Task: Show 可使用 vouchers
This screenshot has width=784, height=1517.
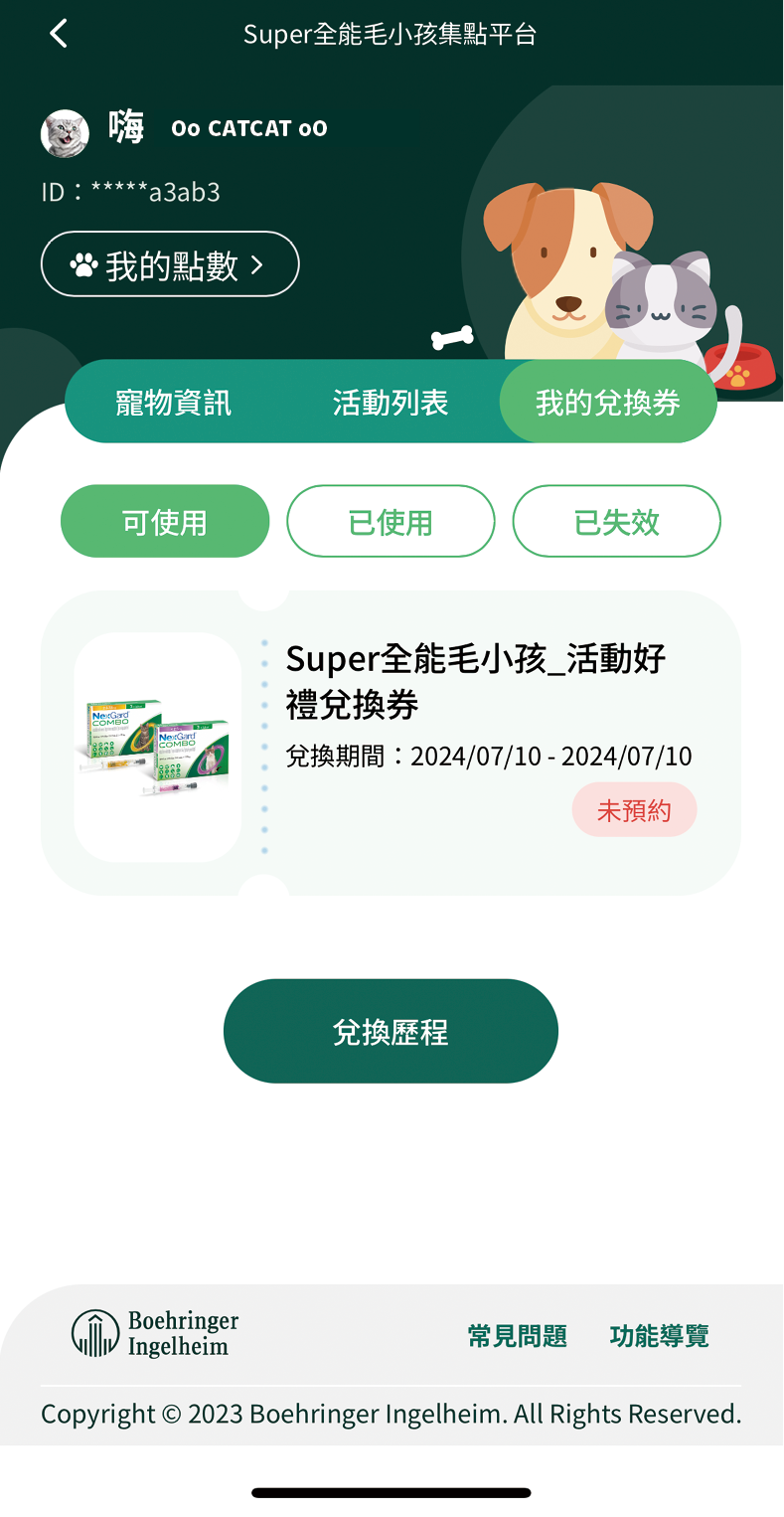Action: [x=165, y=522]
